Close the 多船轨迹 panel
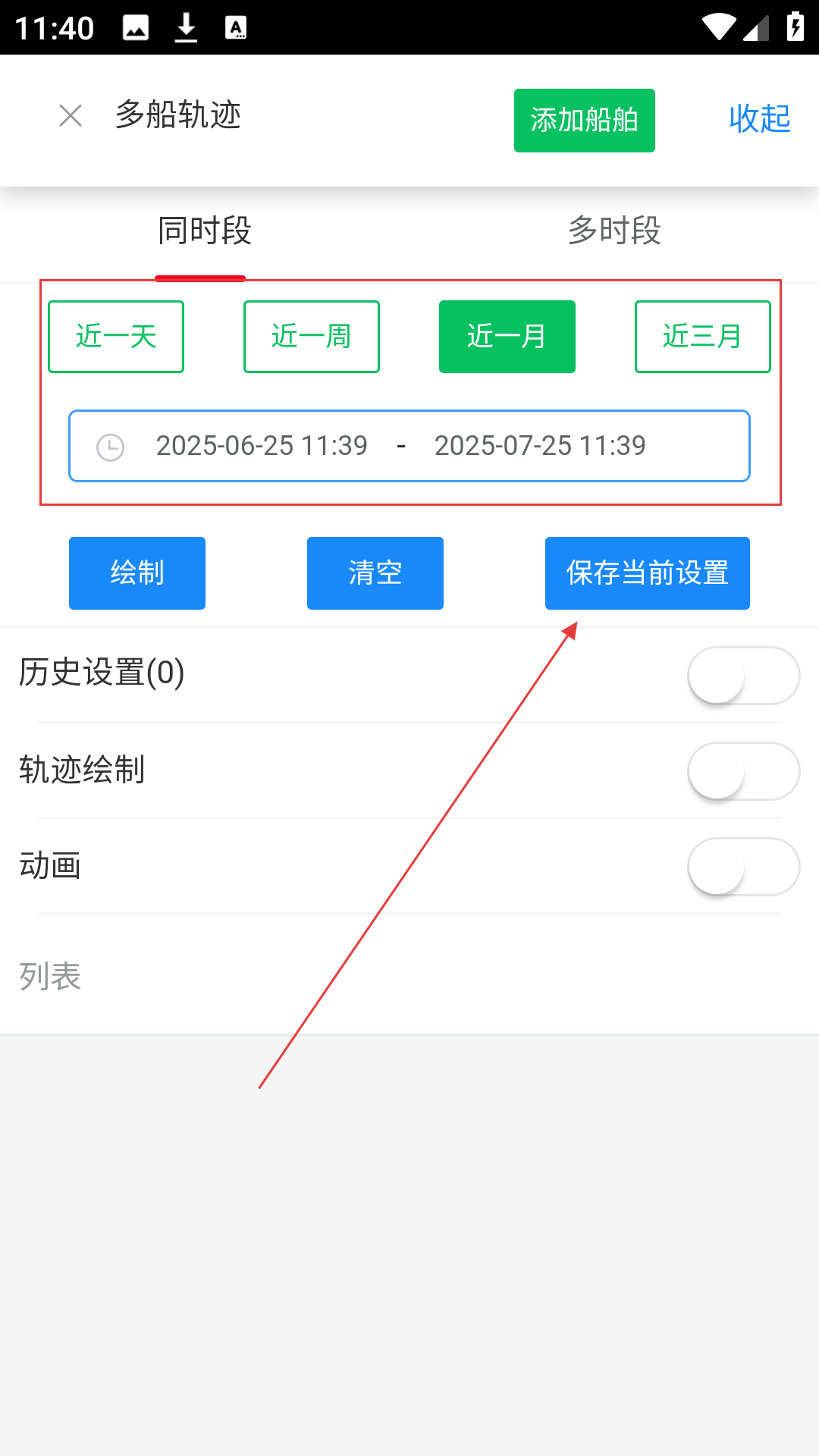819x1456 pixels. coord(71,116)
